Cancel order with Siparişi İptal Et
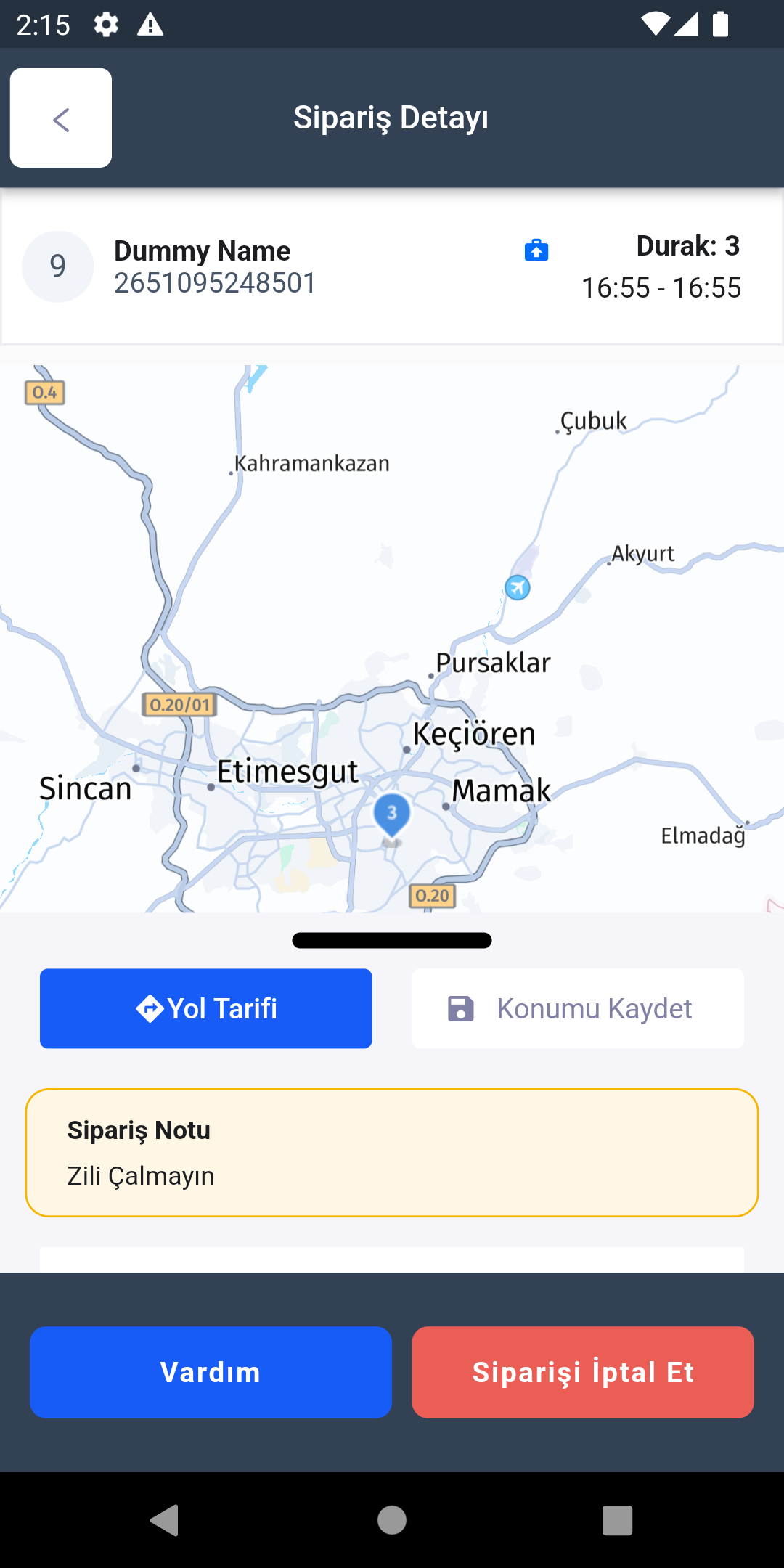 582,1372
